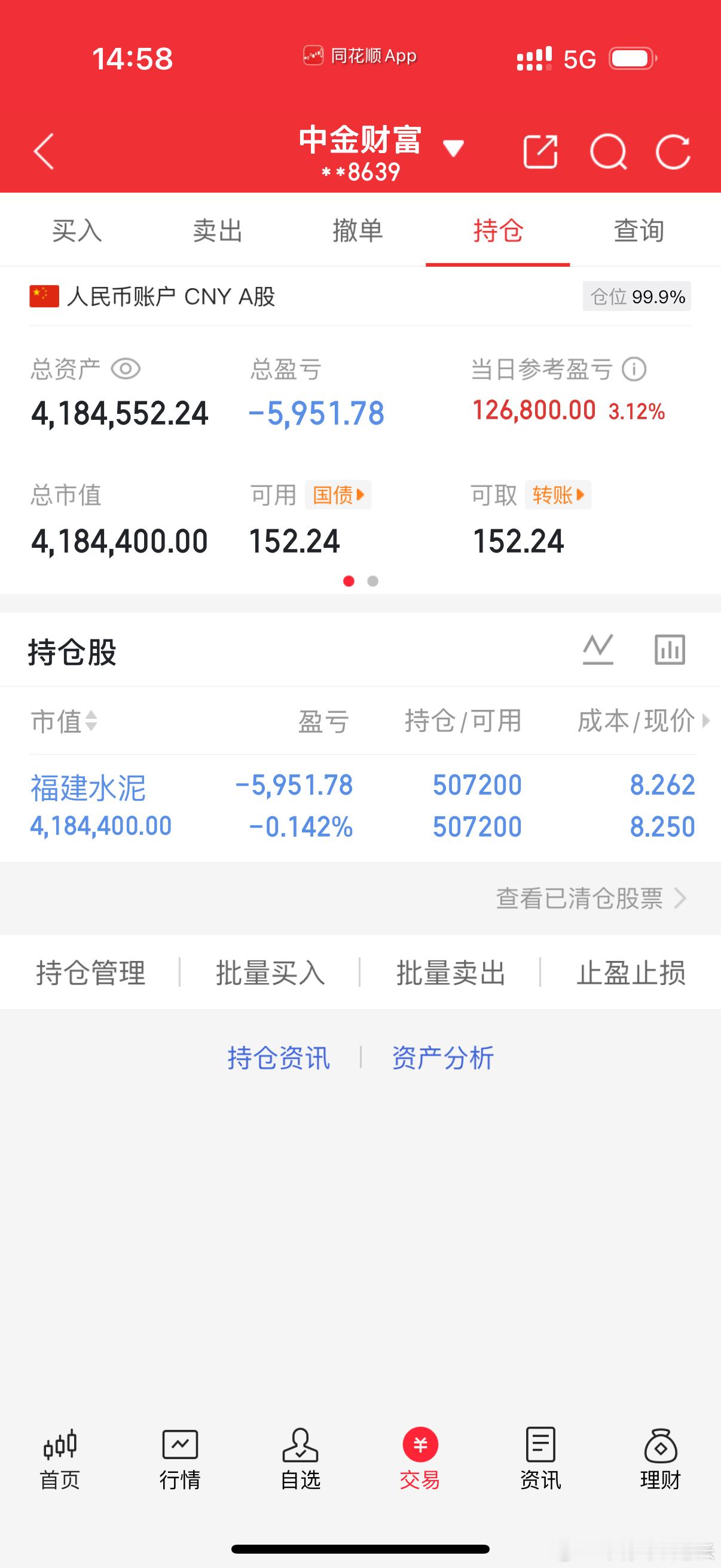Switch holdings to trend chart view
Screen dimensions: 721x1568
click(x=598, y=649)
